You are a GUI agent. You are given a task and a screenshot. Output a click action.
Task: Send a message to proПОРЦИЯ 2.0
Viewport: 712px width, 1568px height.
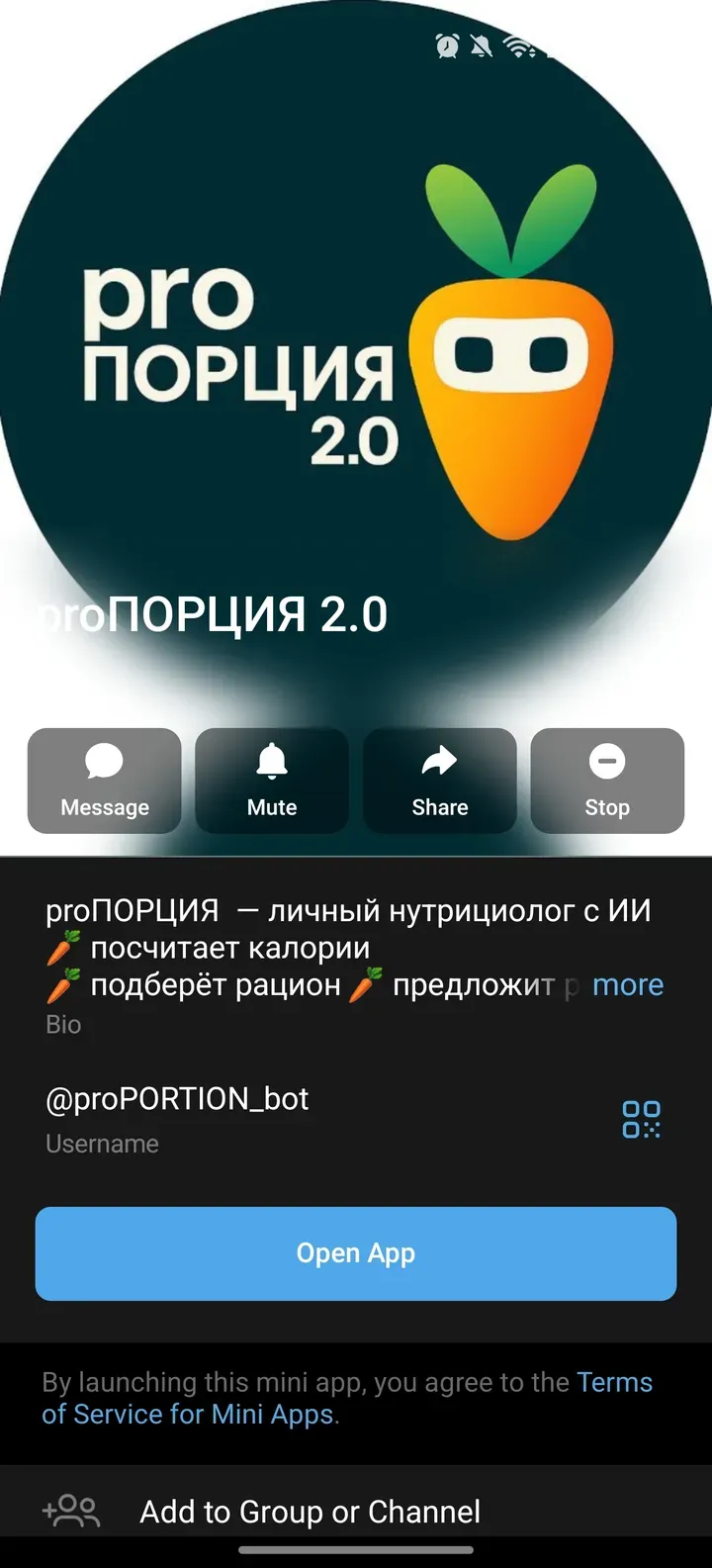[104, 782]
